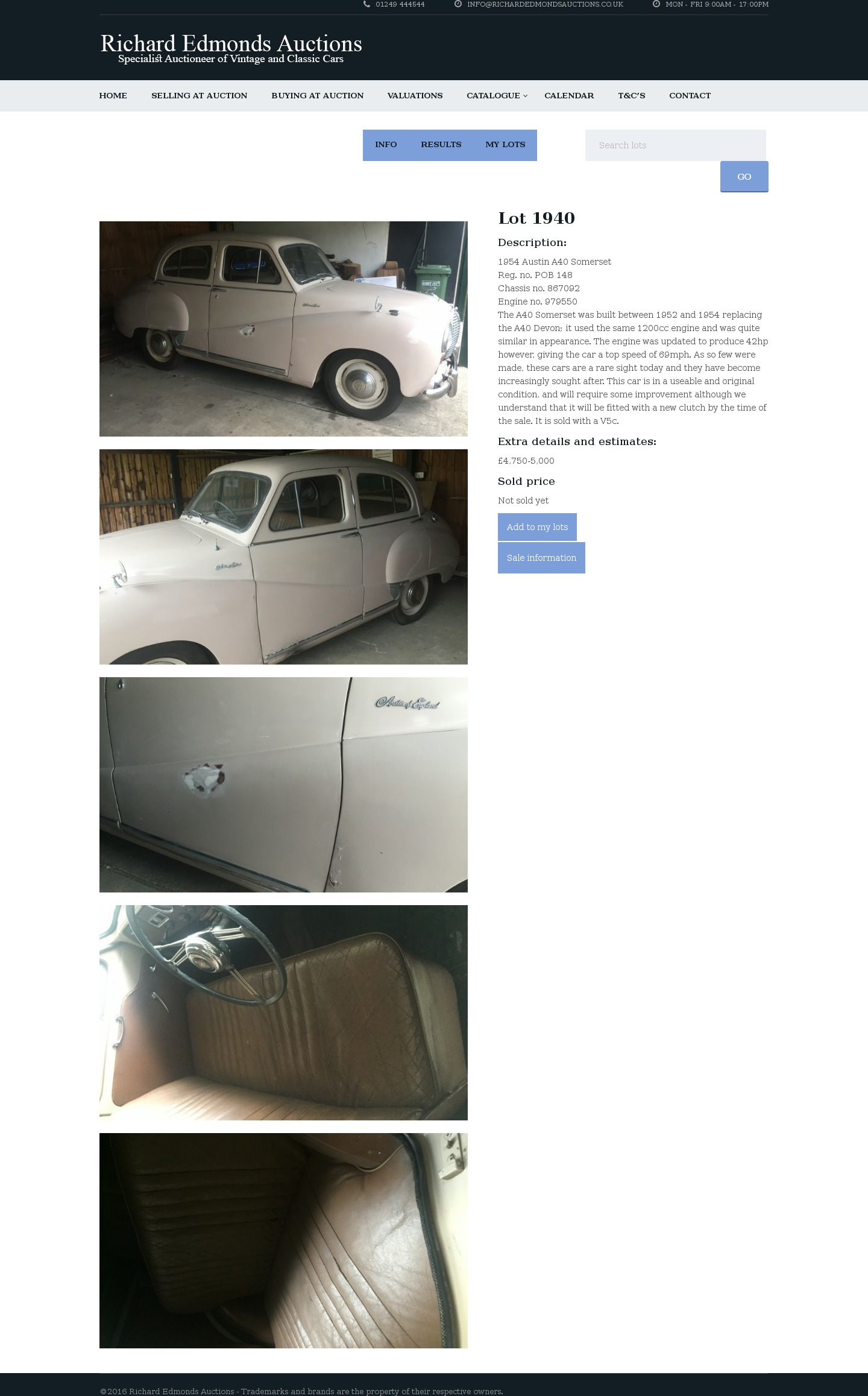The height and width of the screenshot is (1396, 868).
Task: Go to Selling at Auction page
Action: pyautogui.click(x=199, y=95)
